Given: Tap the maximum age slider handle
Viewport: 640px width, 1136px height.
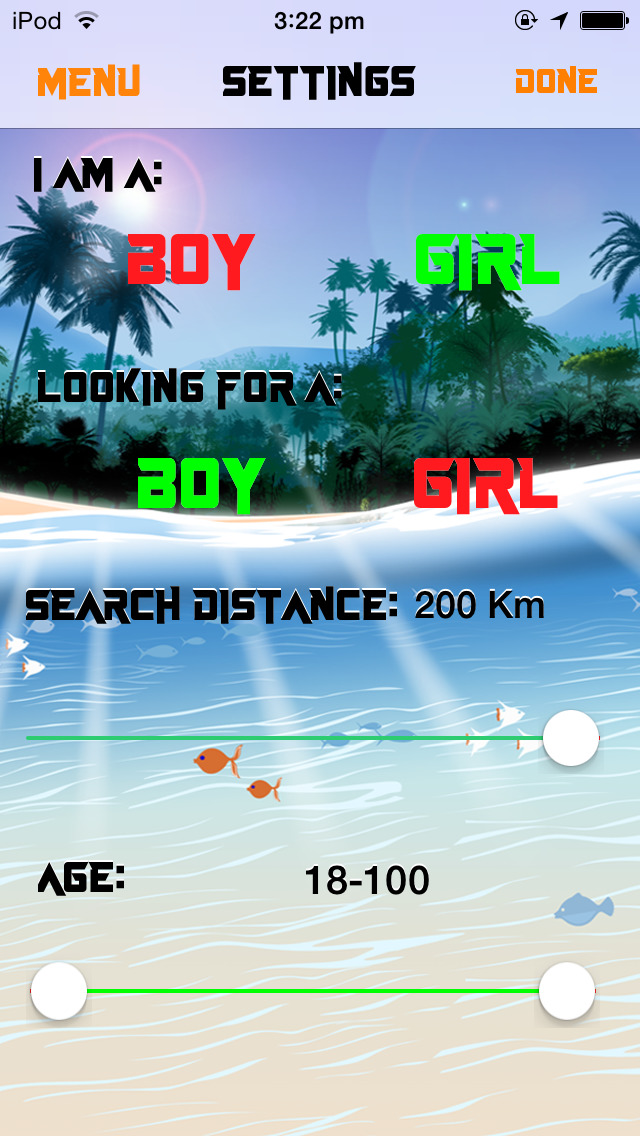Looking at the screenshot, I should [x=567, y=991].
